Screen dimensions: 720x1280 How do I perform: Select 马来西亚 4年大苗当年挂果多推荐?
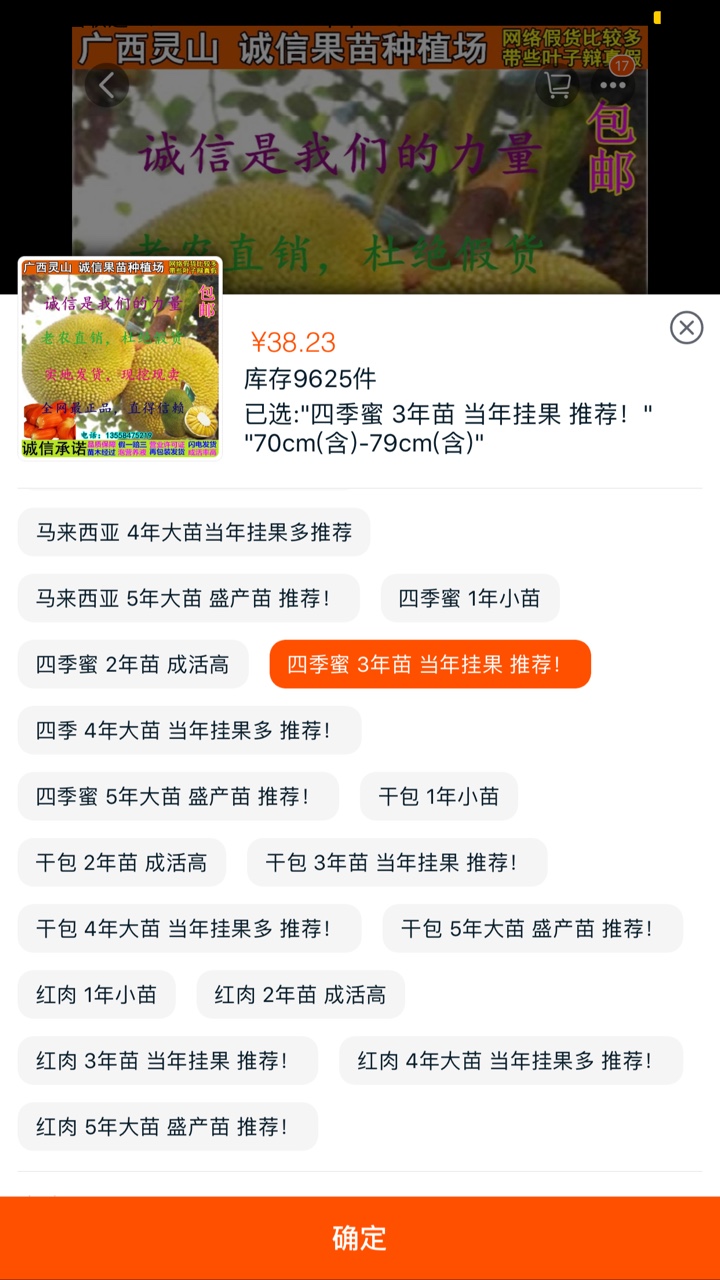194,532
